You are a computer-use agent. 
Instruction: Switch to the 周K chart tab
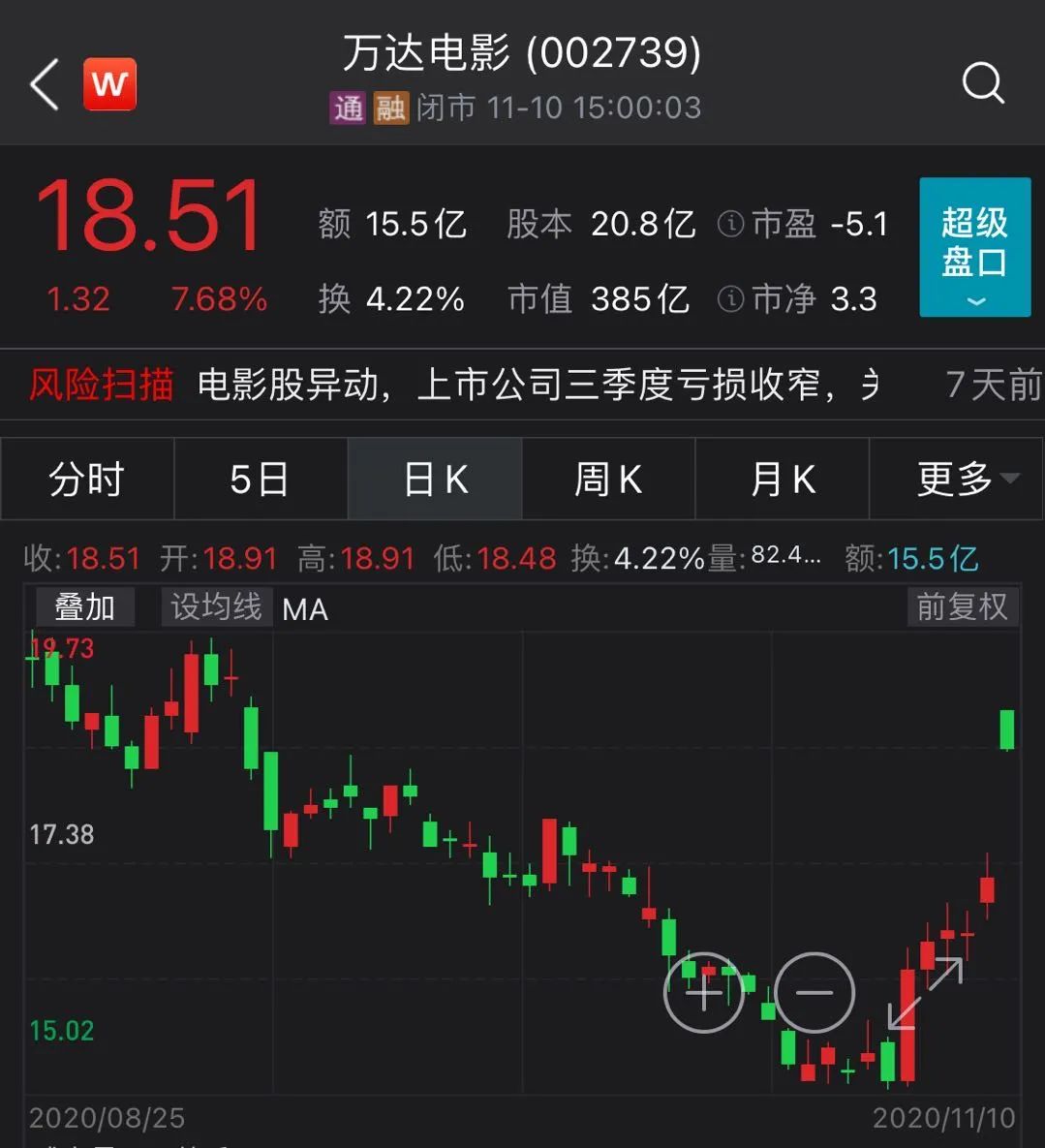[x=608, y=479]
